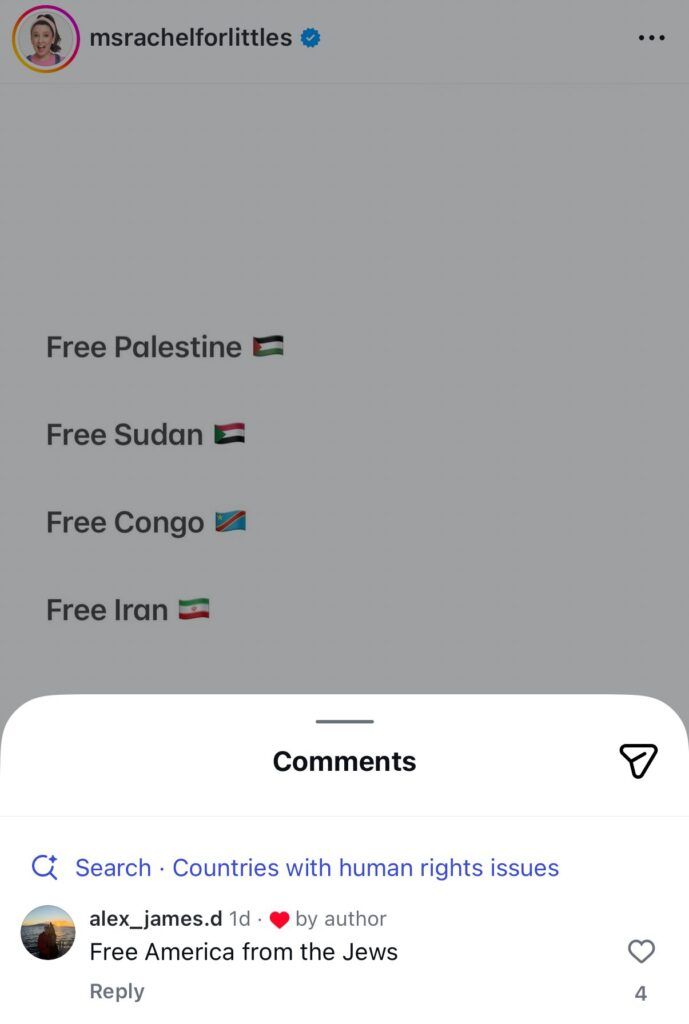
Task: Like the comment by alex_james.d
Action: (x=641, y=951)
